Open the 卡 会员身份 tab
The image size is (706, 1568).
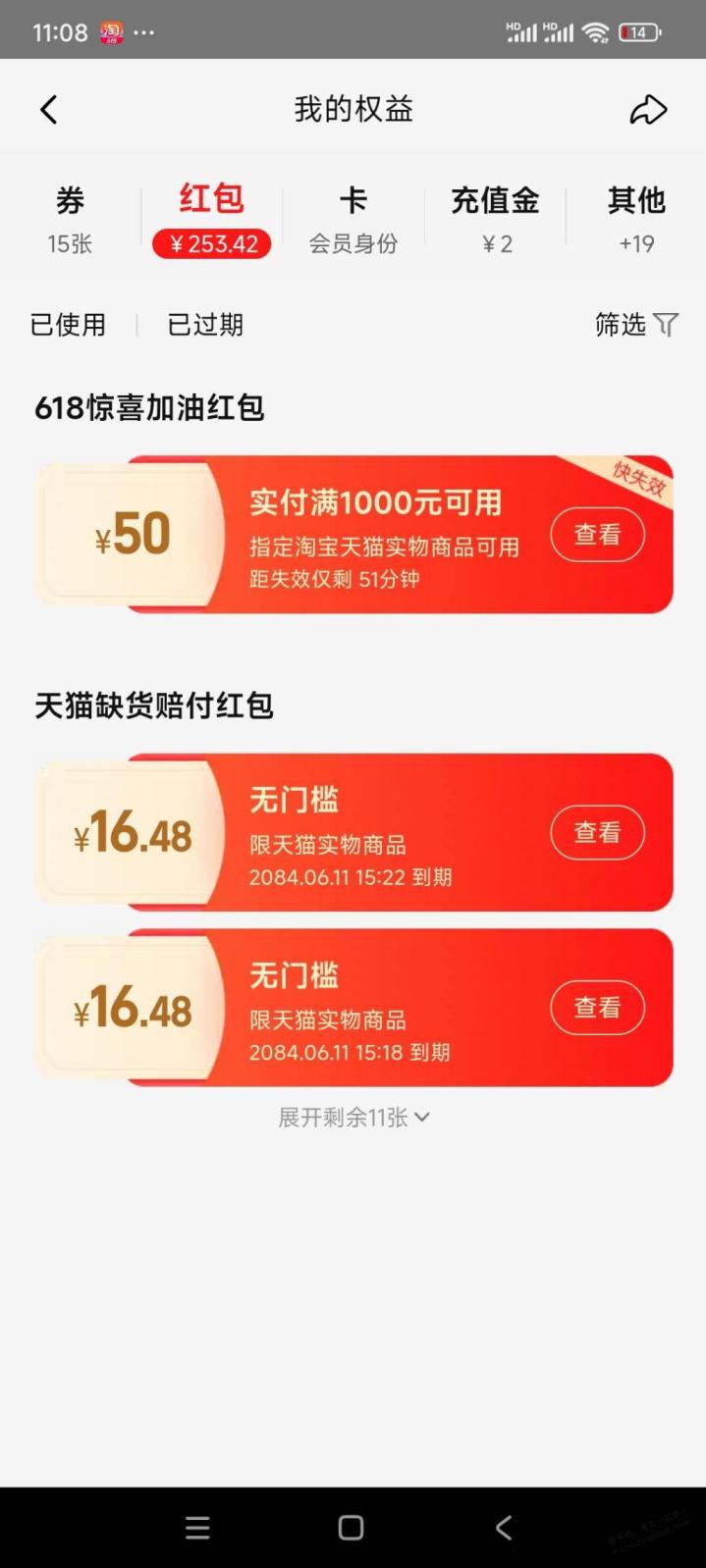click(x=353, y=220)
